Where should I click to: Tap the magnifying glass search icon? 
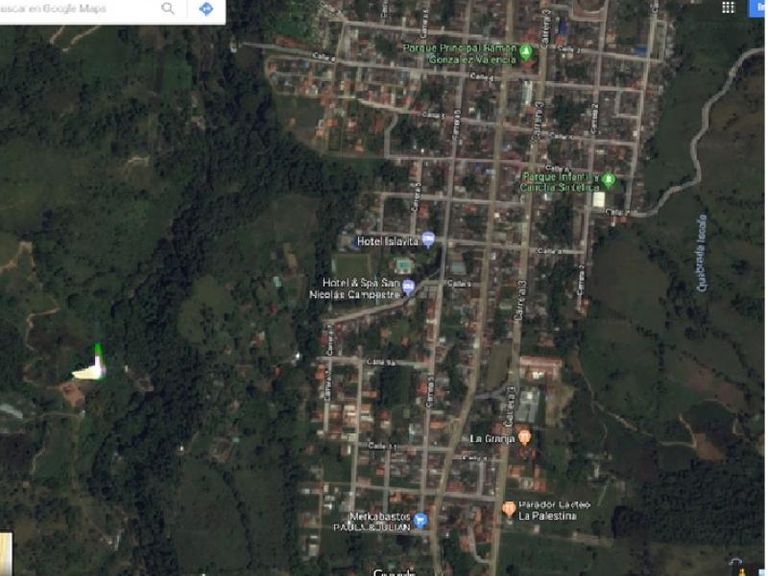click(168, 9)
